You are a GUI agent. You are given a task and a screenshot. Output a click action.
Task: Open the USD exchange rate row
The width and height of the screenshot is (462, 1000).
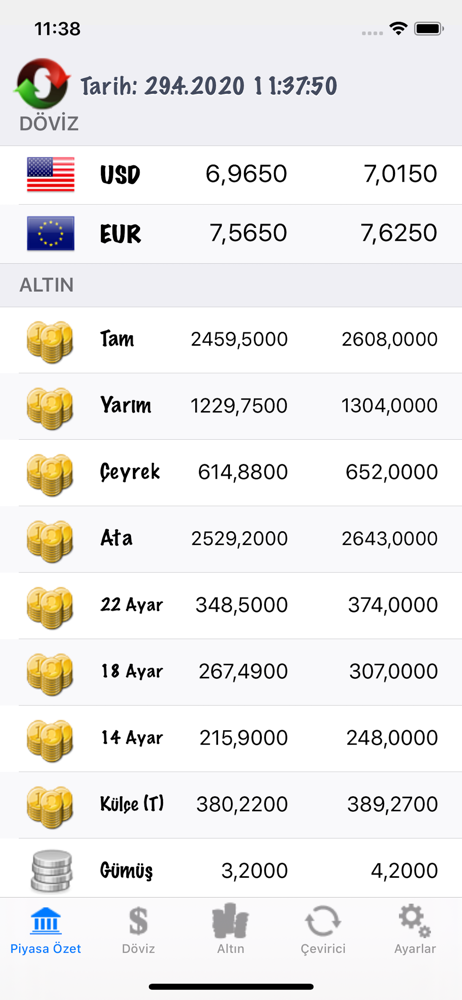point(231,175)
